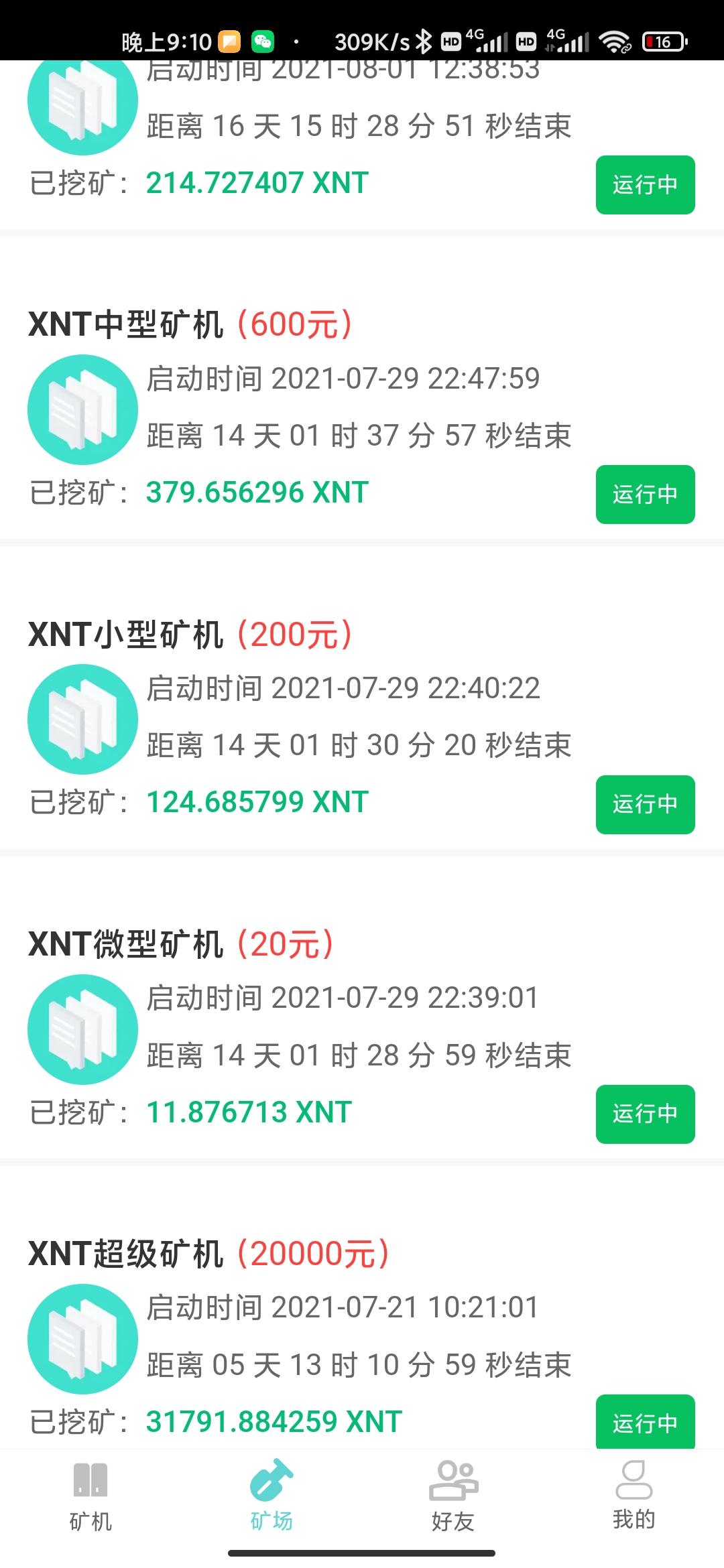
Task: Go to the 我的 tab
Action: (x=633, y=1496)
